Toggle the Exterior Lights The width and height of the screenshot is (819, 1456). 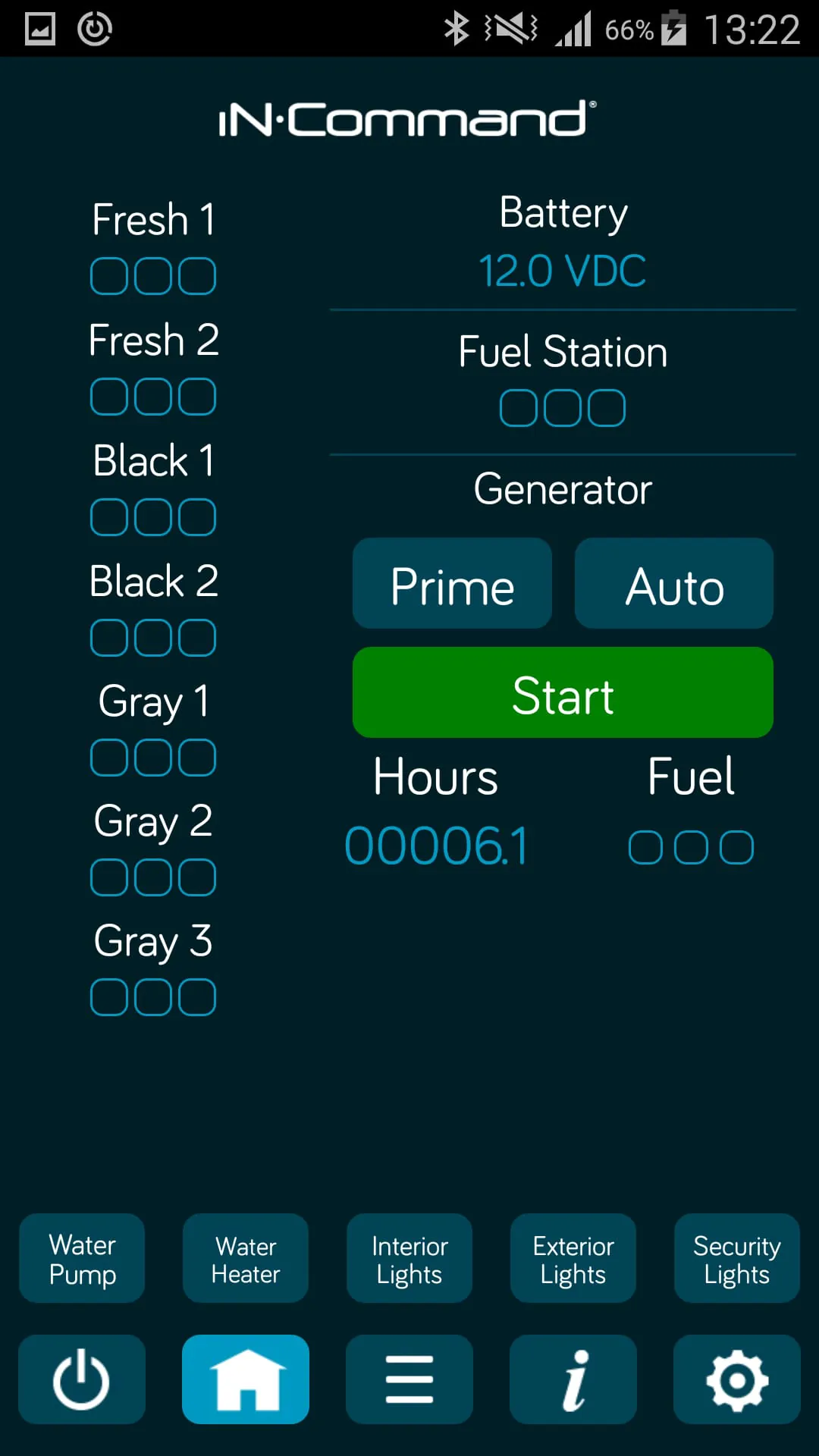click(x=573, y=1259)
